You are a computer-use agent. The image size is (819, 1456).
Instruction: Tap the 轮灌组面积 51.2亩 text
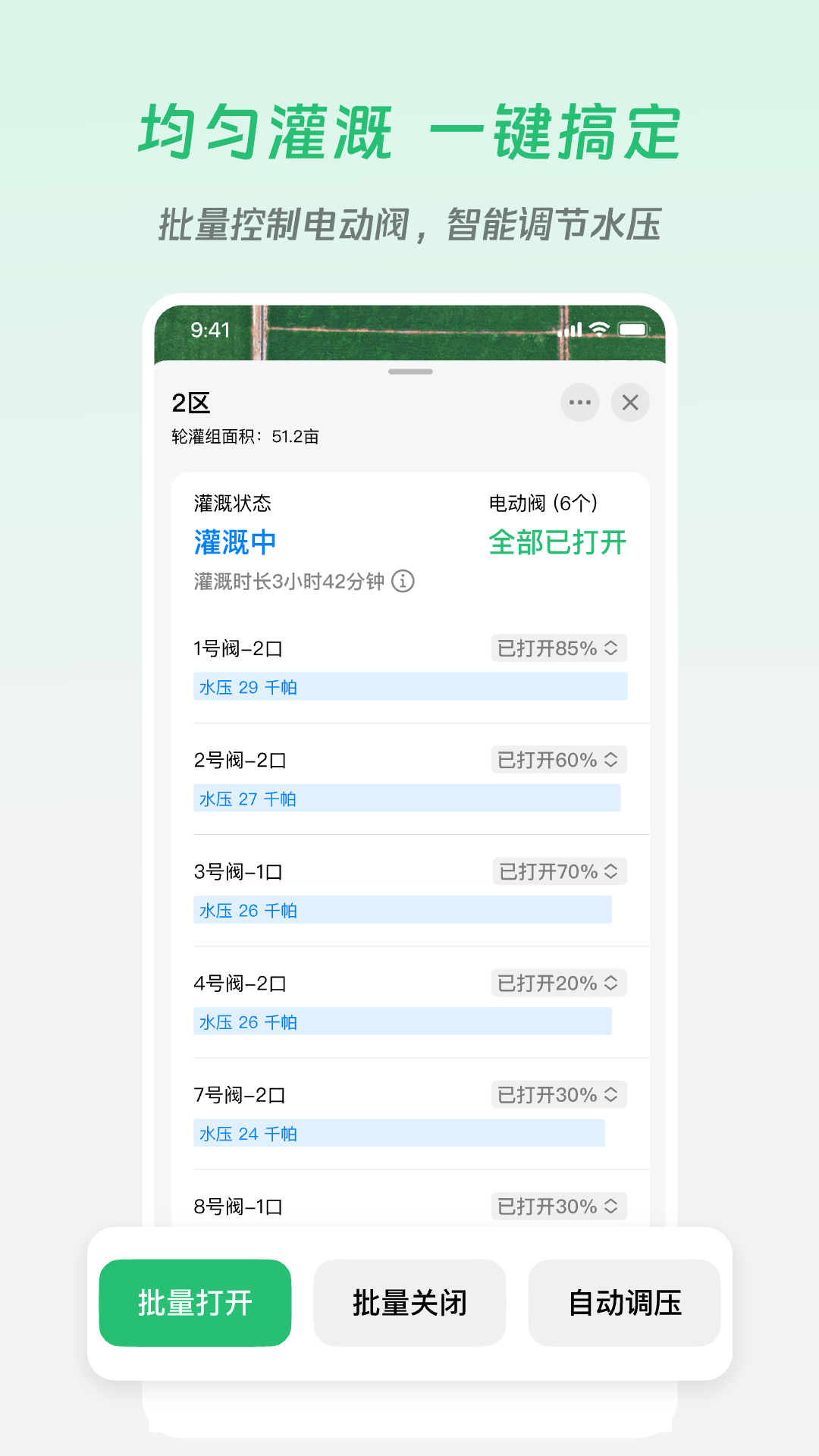(245, 437)
